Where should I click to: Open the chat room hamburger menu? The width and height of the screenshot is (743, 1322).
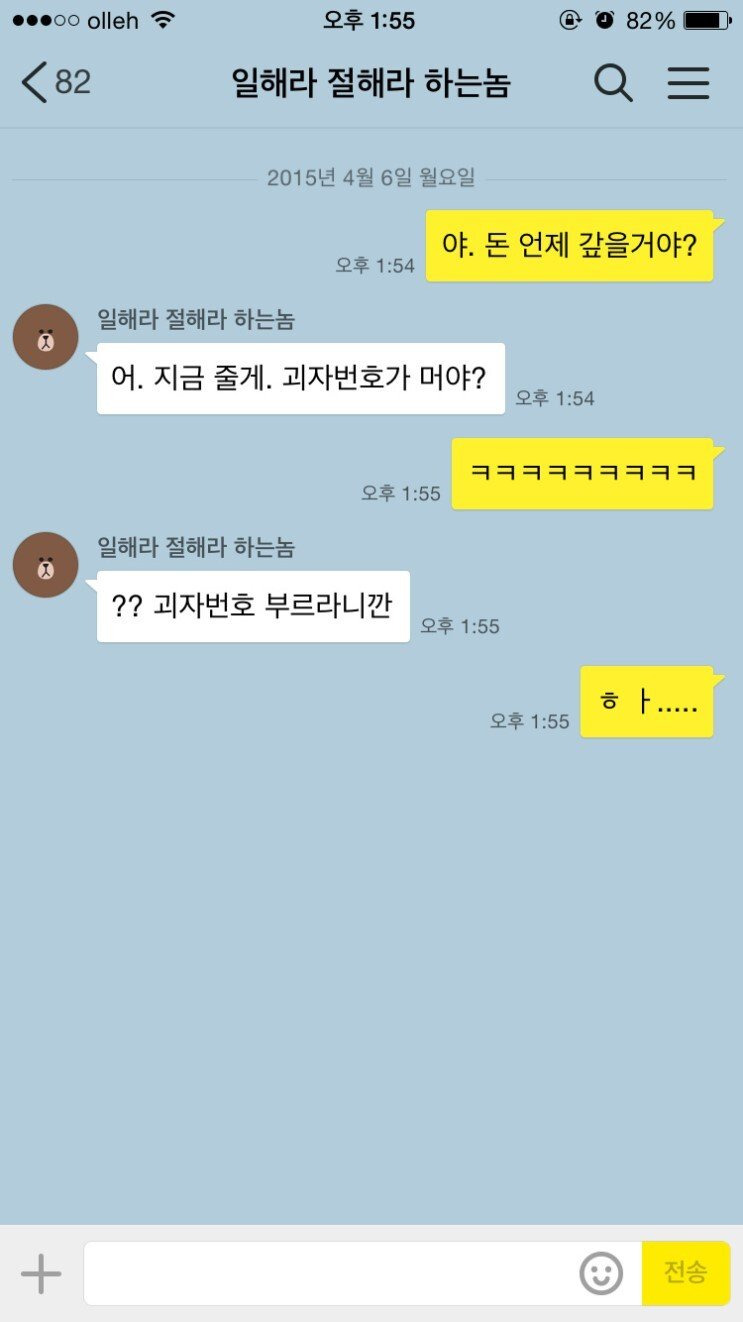[x=688, y=83]
